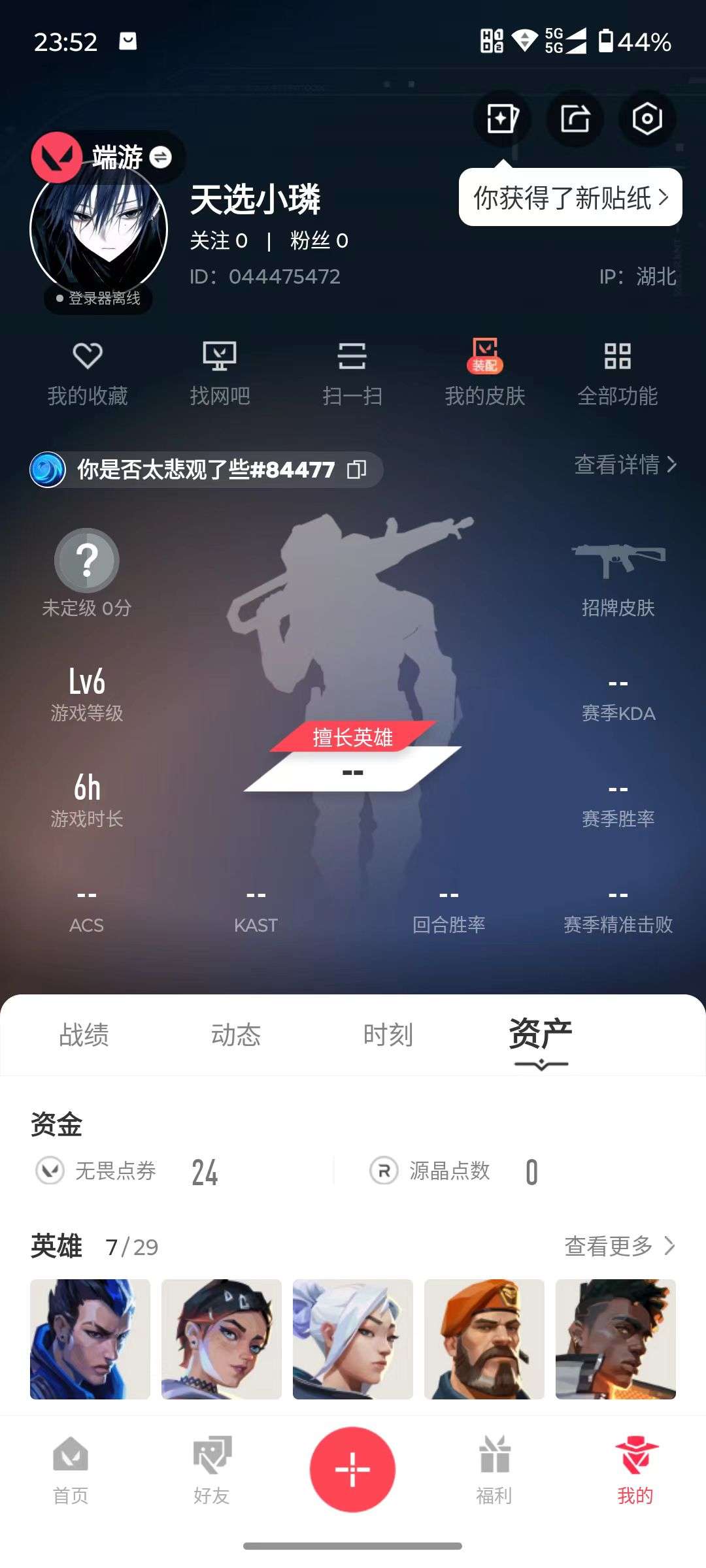This screenshot has width=706, height=1568.
Task: Open 全部功能 grid icon
Action: tap(618, 366)
